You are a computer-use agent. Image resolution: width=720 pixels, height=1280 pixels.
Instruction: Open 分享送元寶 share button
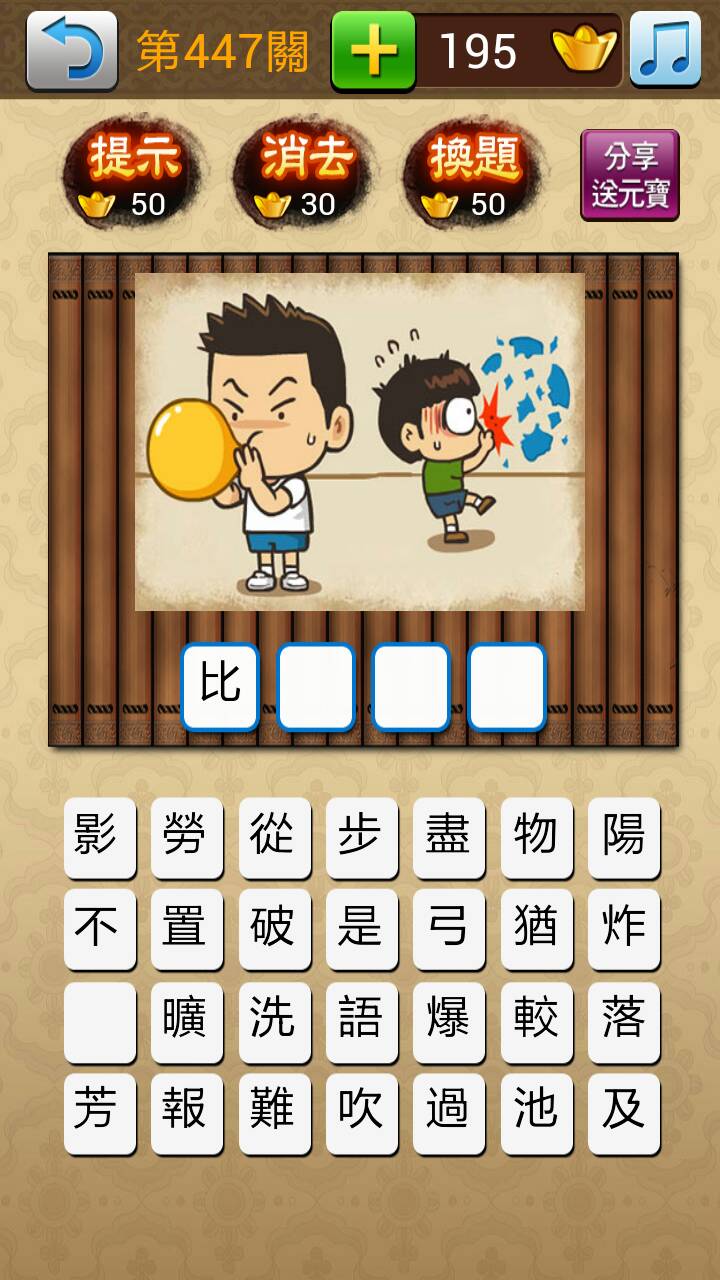click(x=630, y=174)
